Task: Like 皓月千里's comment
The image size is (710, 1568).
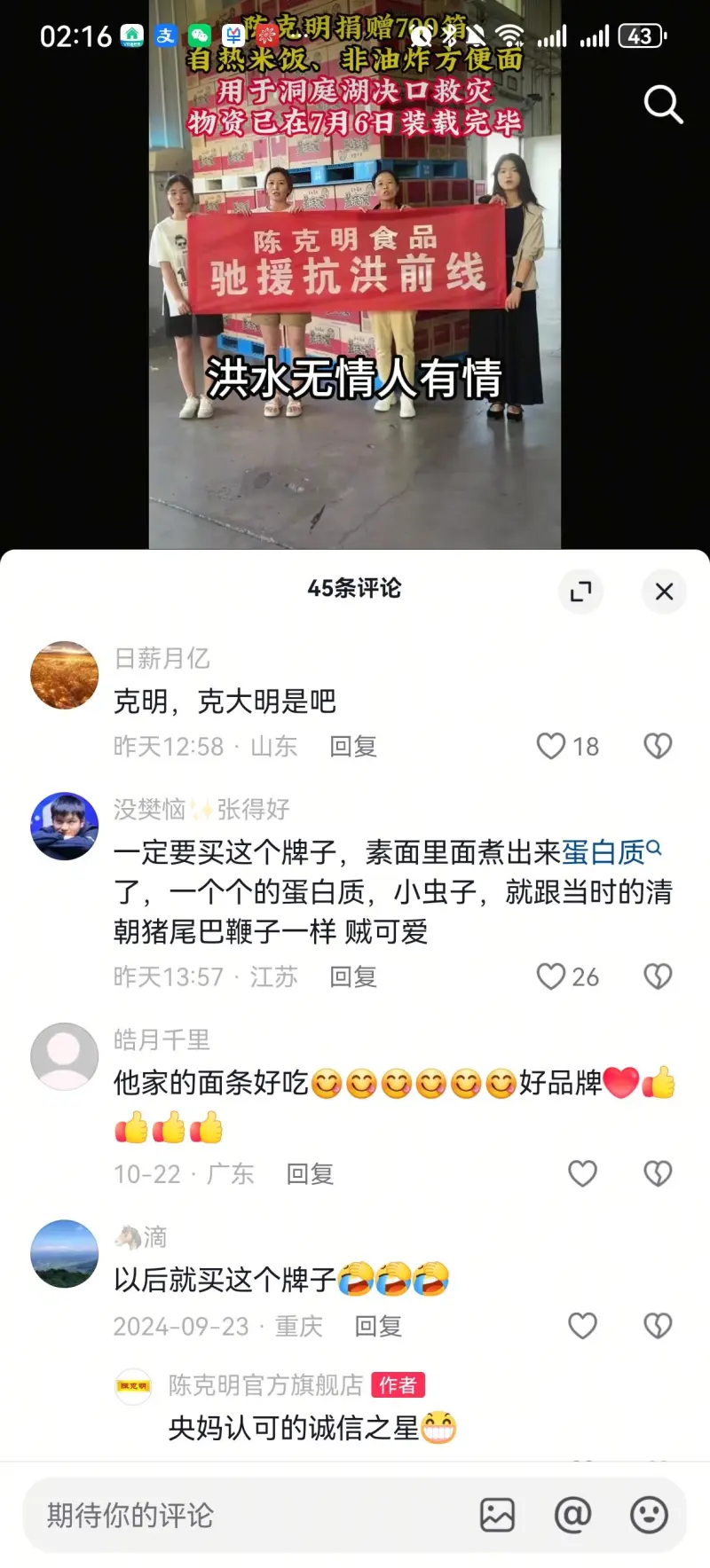Action: tap(582, 1173)
